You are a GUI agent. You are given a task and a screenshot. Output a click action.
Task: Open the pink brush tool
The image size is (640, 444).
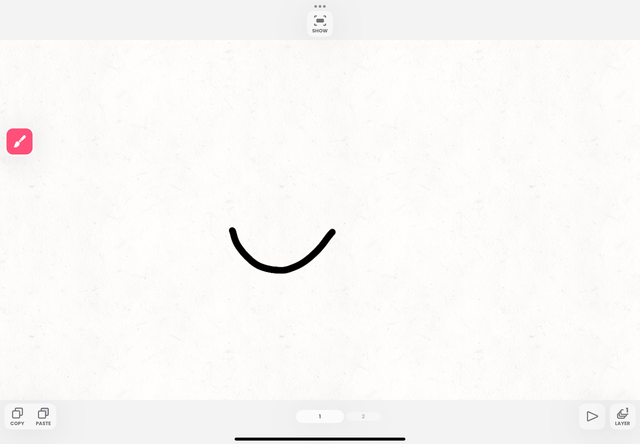tap(20, 142)
